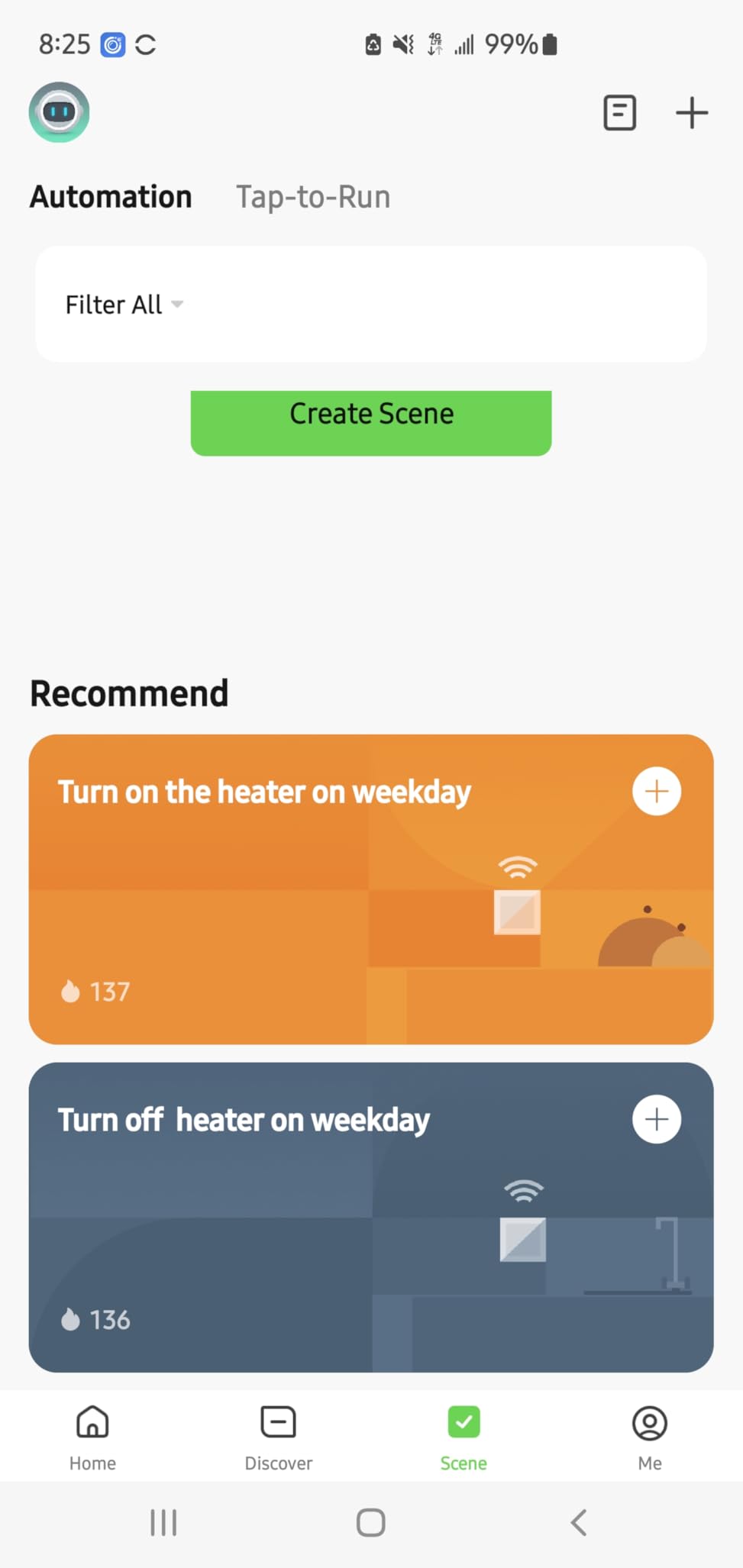The width and height of the screenshot is (743, 1568).
Task: Open the smart assistant robot avatar
Action: tap(59, 112)
